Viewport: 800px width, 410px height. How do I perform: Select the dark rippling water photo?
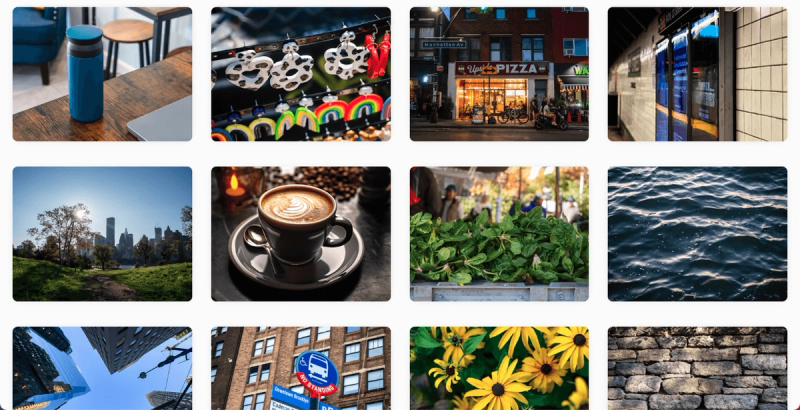click(x=697, y=234)
